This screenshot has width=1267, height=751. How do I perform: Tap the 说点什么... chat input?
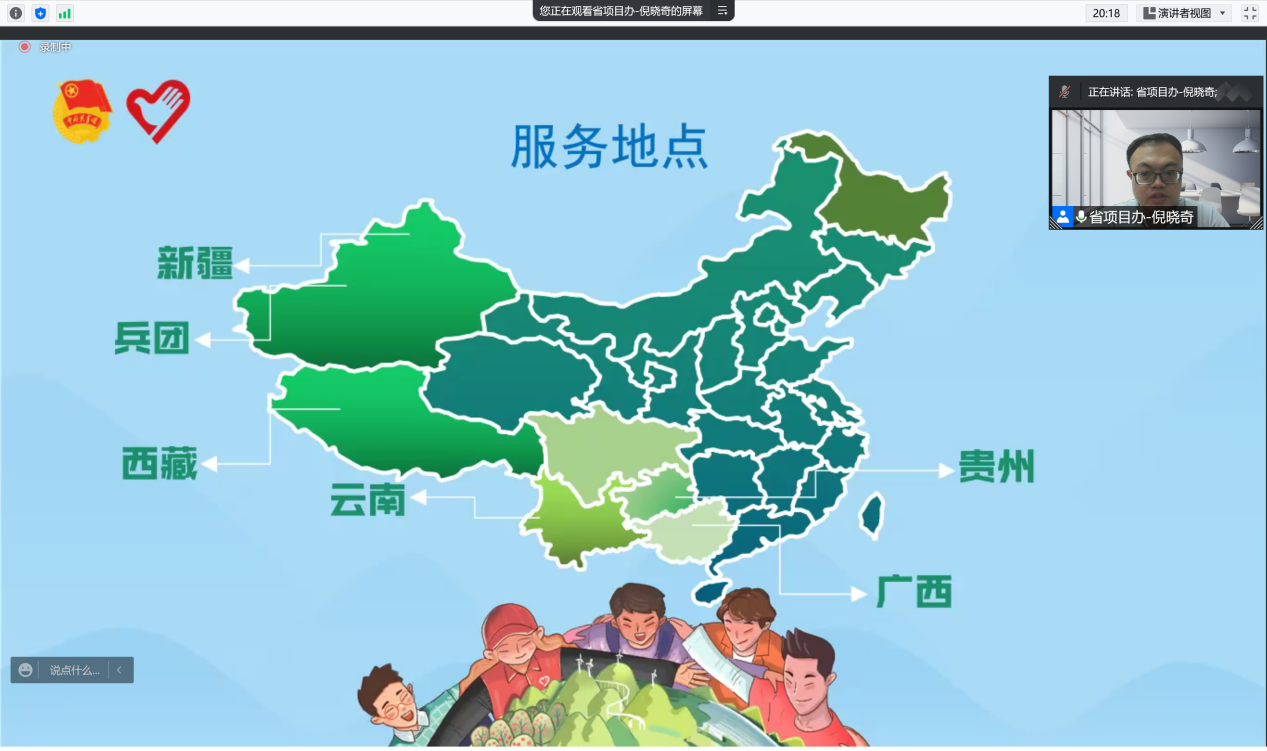tap(75, 670)
